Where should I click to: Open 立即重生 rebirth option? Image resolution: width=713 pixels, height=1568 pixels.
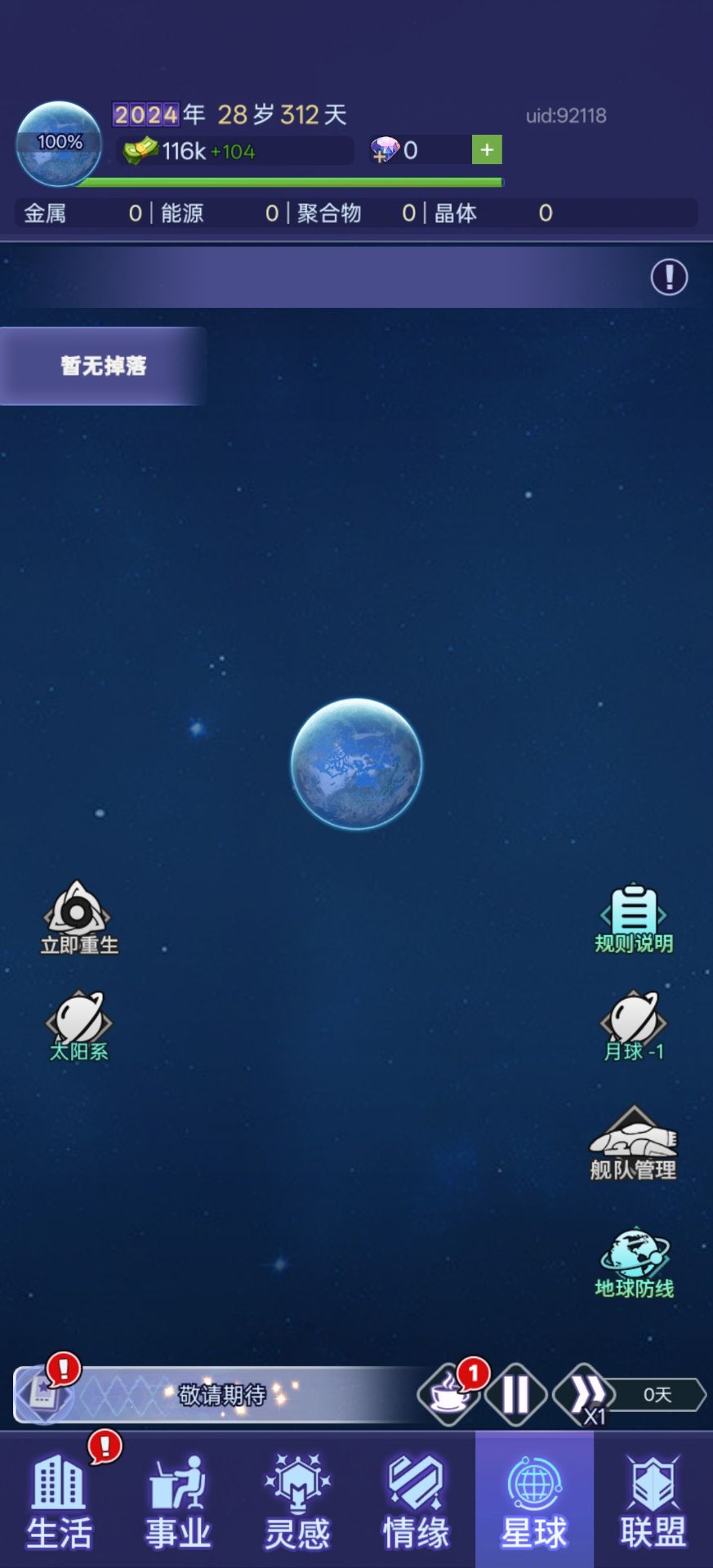coord(78,918)
